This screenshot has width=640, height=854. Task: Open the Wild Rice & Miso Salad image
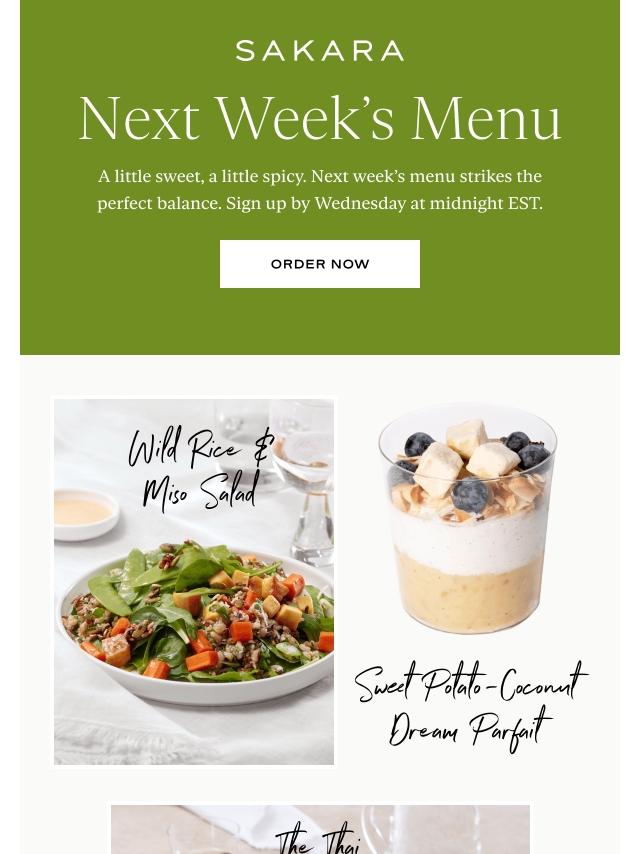click(194, 582)
